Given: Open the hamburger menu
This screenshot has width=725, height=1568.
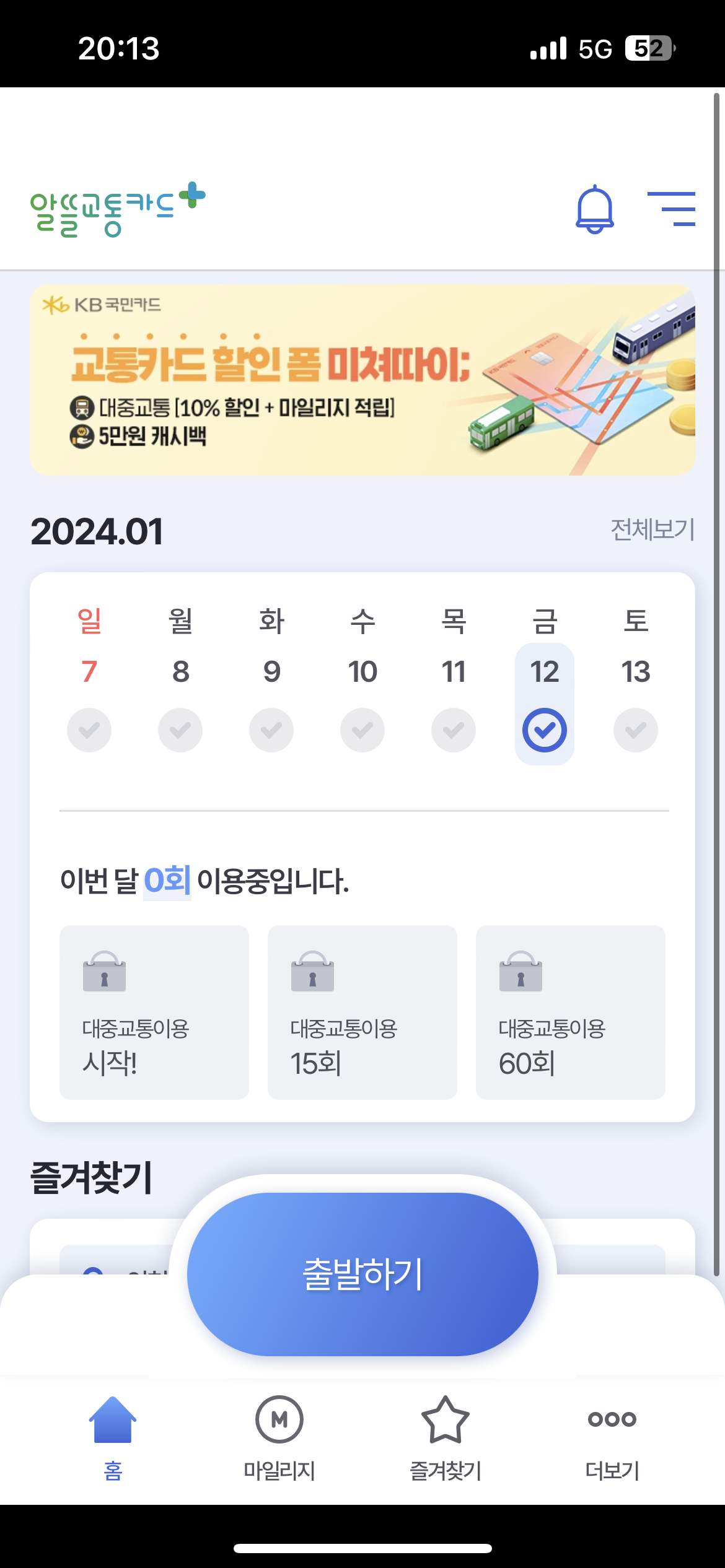Looking at the screenshot, I should click(672, 209).
